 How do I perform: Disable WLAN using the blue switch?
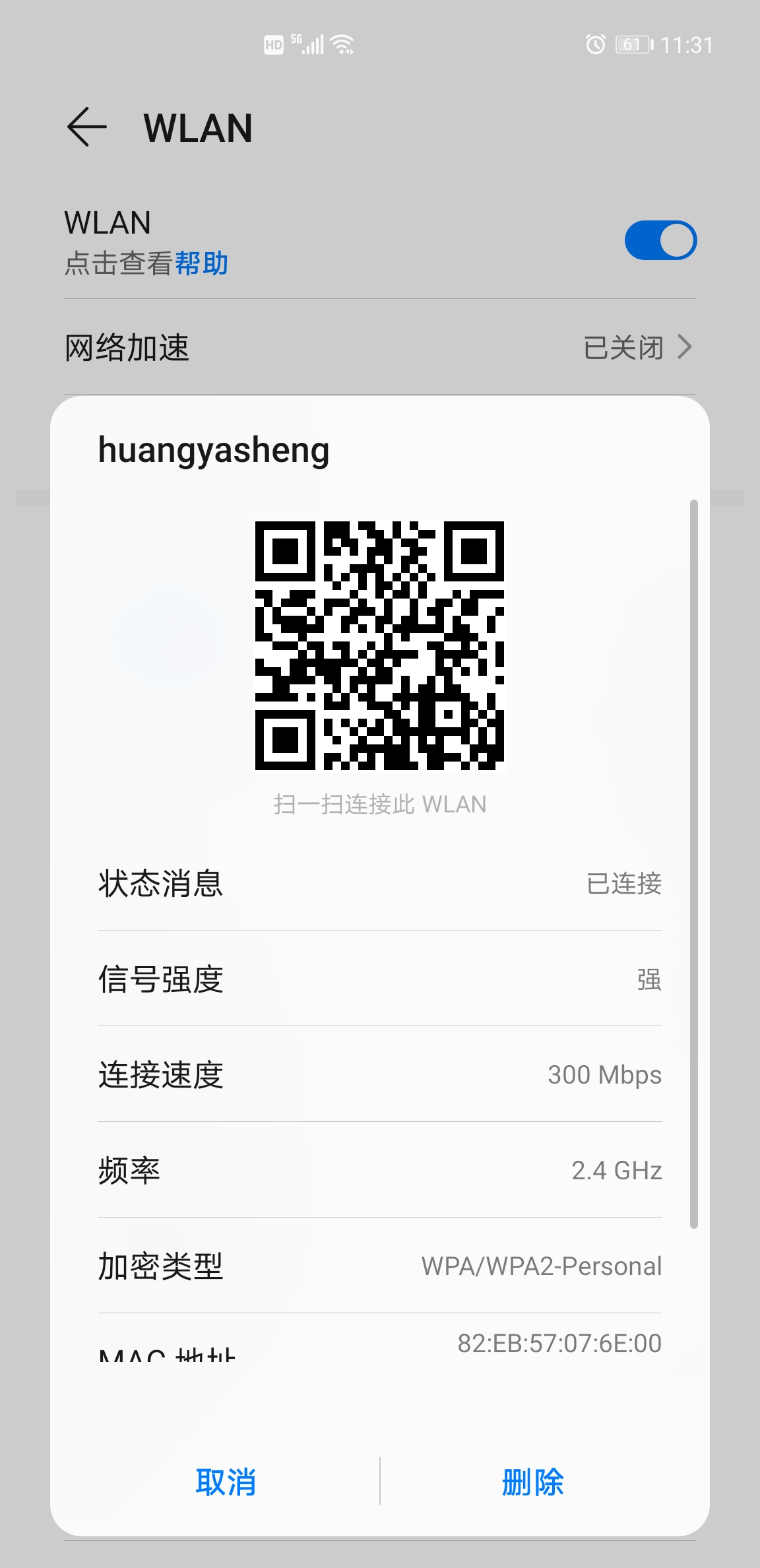(x=662, y=240)
